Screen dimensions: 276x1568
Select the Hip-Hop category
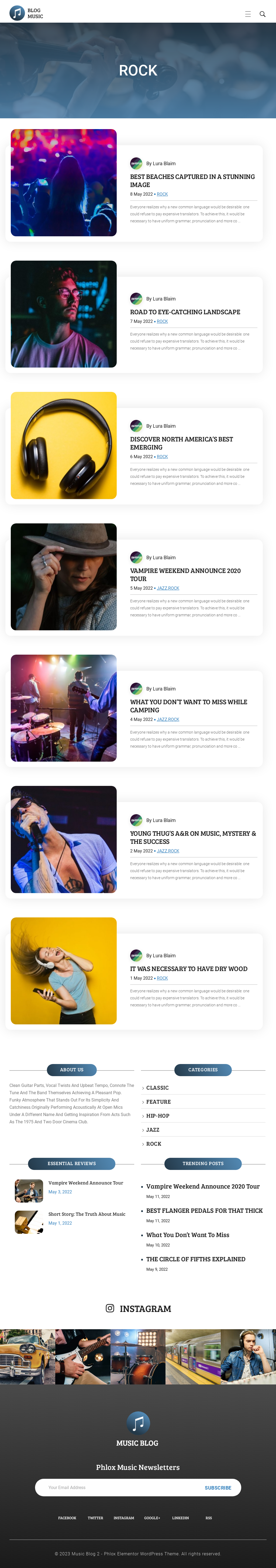point(157,1116)
